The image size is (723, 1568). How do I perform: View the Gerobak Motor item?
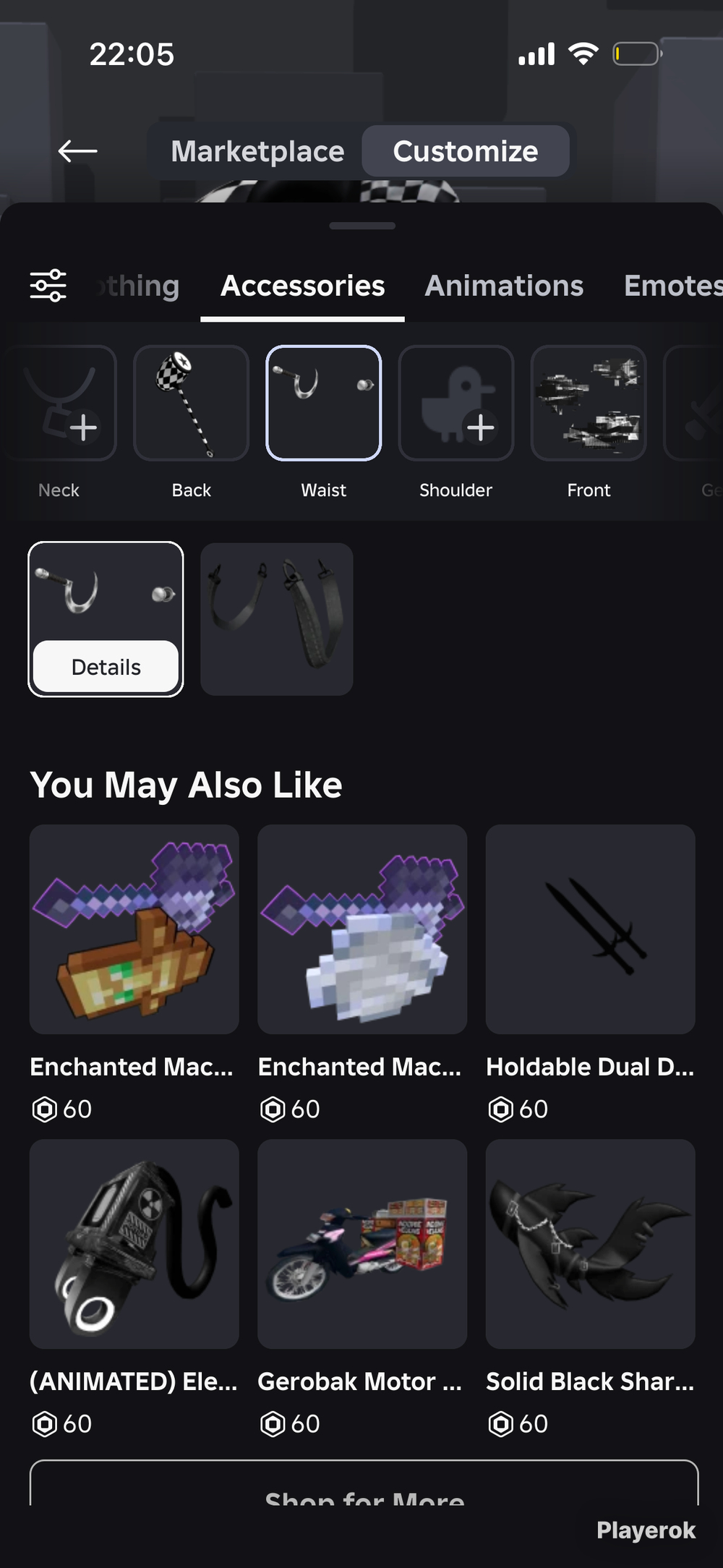point(362,1244)
